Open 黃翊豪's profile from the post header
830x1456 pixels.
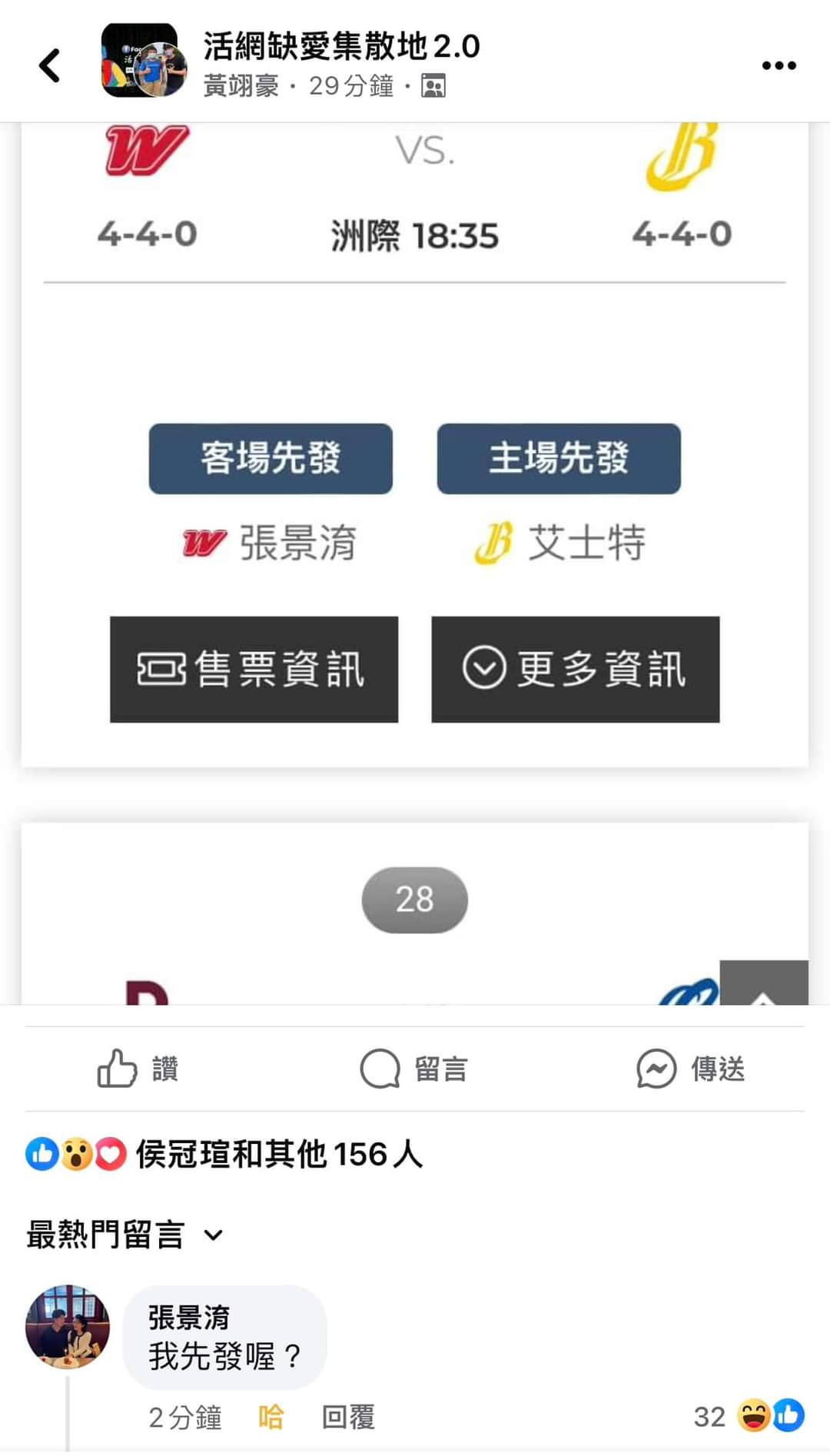point(241,86)
